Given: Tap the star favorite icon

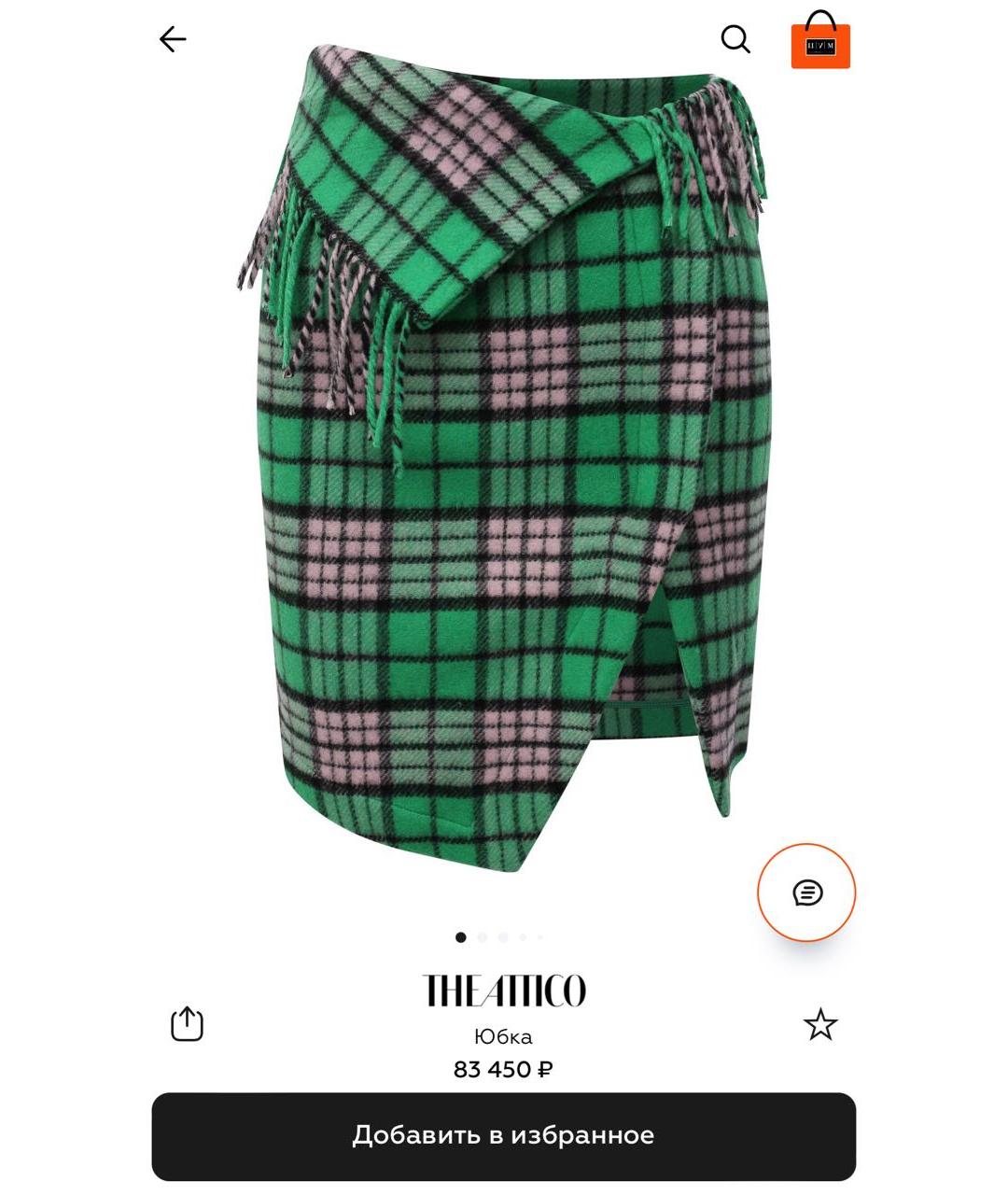Looking at the screenshot, I should pos(820,1024).
